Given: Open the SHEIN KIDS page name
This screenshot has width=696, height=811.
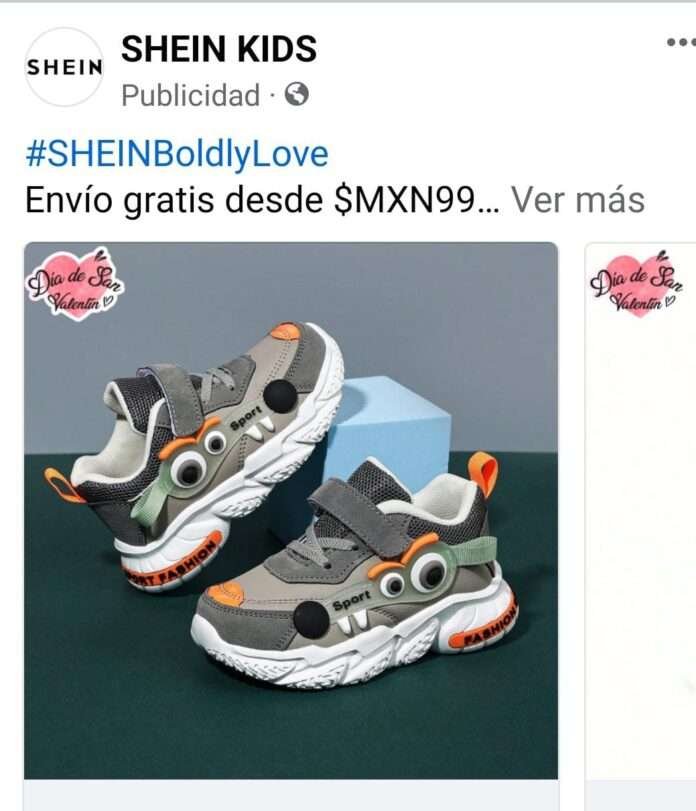Looking at the screenshot, I should [x=218, y=48].
